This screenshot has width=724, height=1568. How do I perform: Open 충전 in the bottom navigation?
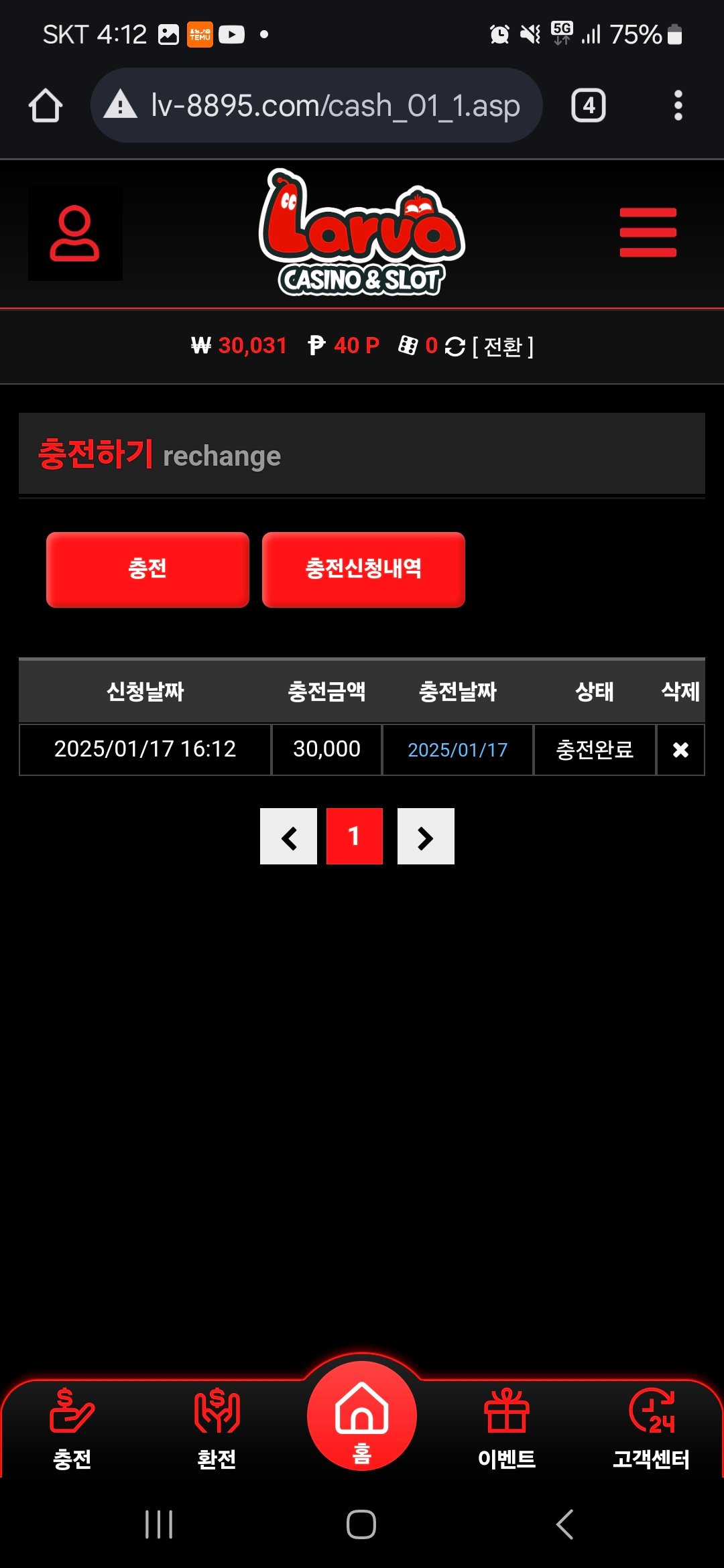[72, 1428]
